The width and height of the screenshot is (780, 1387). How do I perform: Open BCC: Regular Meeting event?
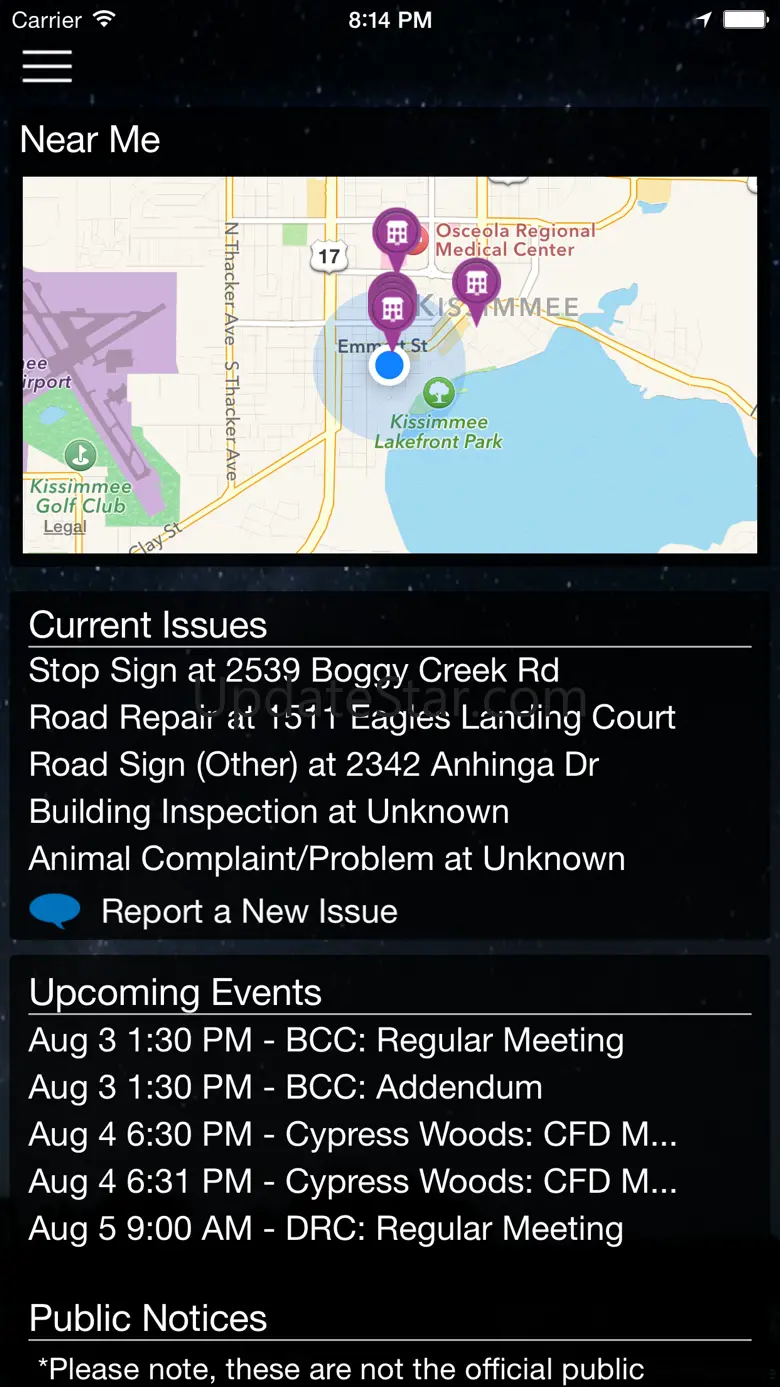point(326,1040)
